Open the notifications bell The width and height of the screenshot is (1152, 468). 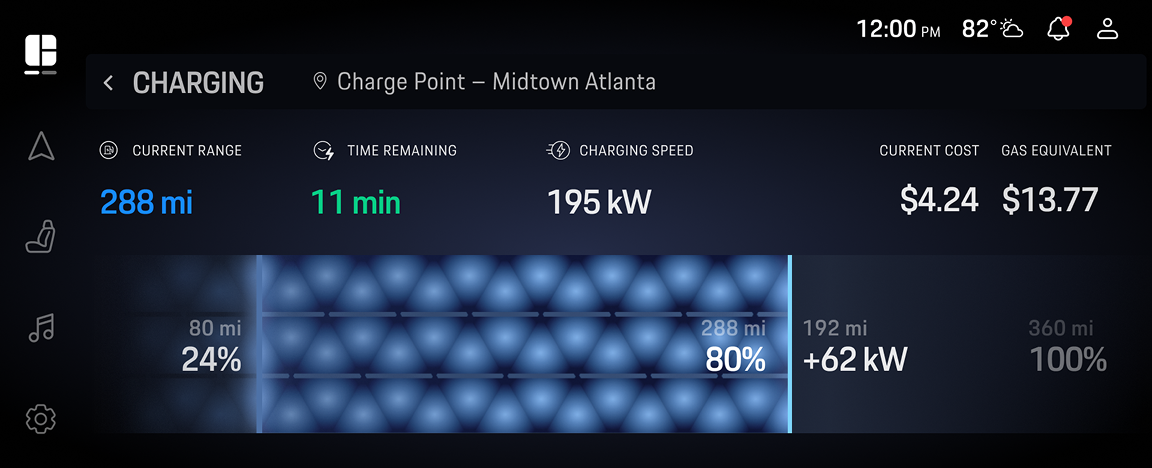1059,29
